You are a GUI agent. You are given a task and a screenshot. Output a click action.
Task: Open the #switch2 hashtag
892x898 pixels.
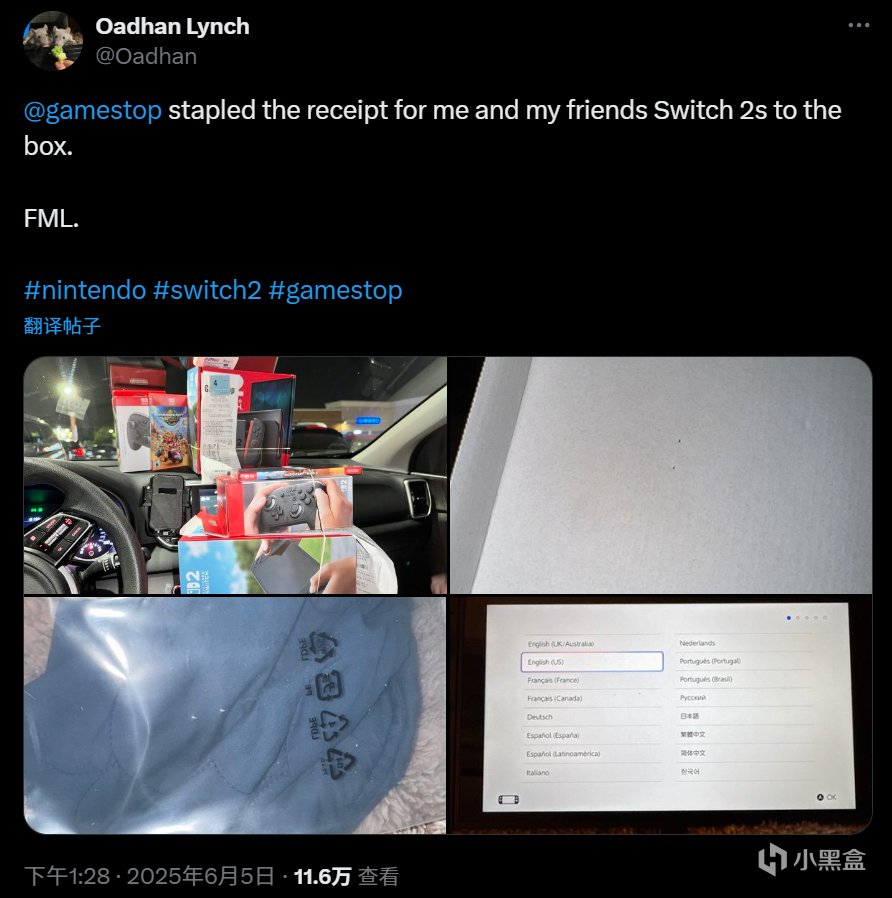click(x=207, y=290)
